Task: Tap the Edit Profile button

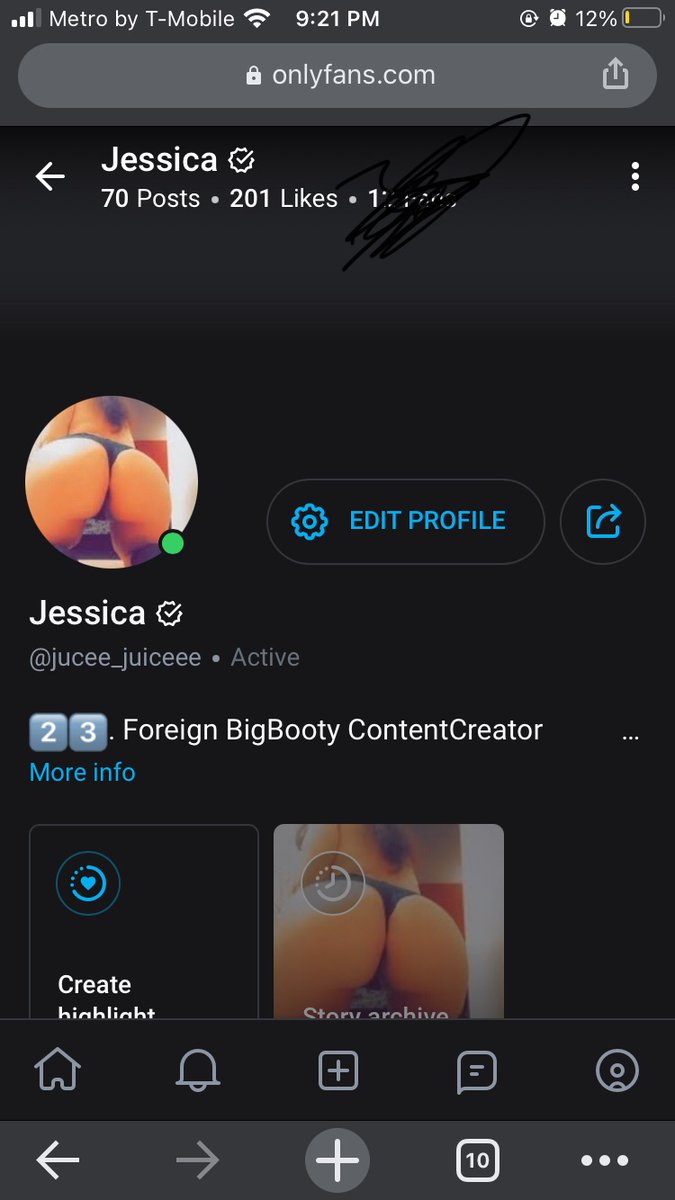Action: [405, 521]
